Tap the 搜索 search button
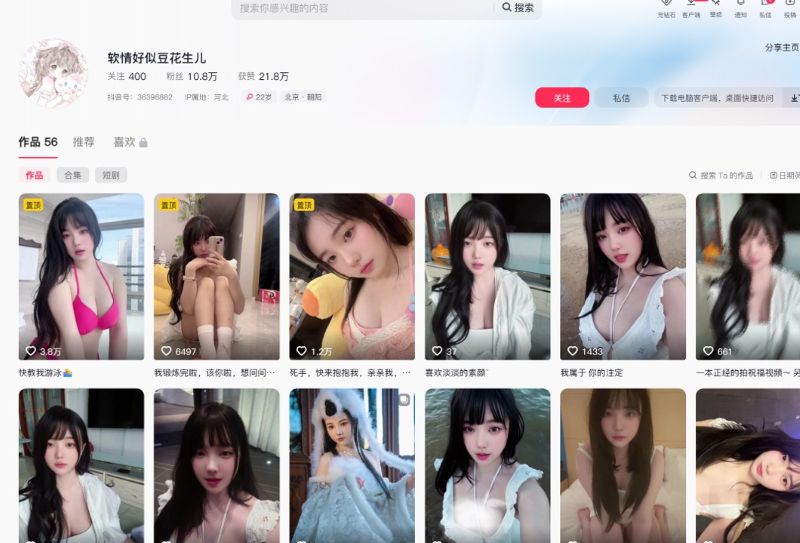The height and width of the screenshot is (543, 800). pyautogui.click(x=518, y=8)
